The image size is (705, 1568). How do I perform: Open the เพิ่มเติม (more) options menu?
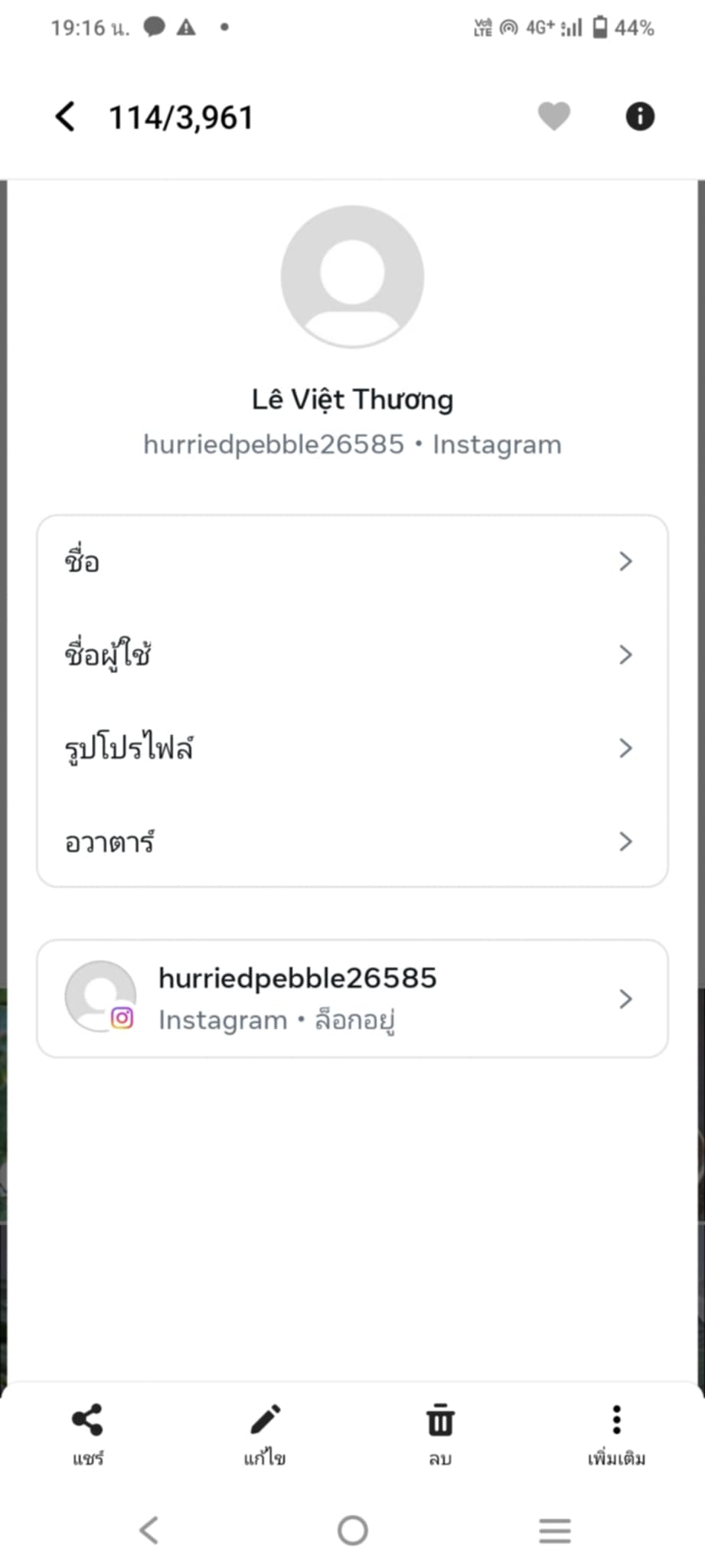click(x=616, y=1435)
